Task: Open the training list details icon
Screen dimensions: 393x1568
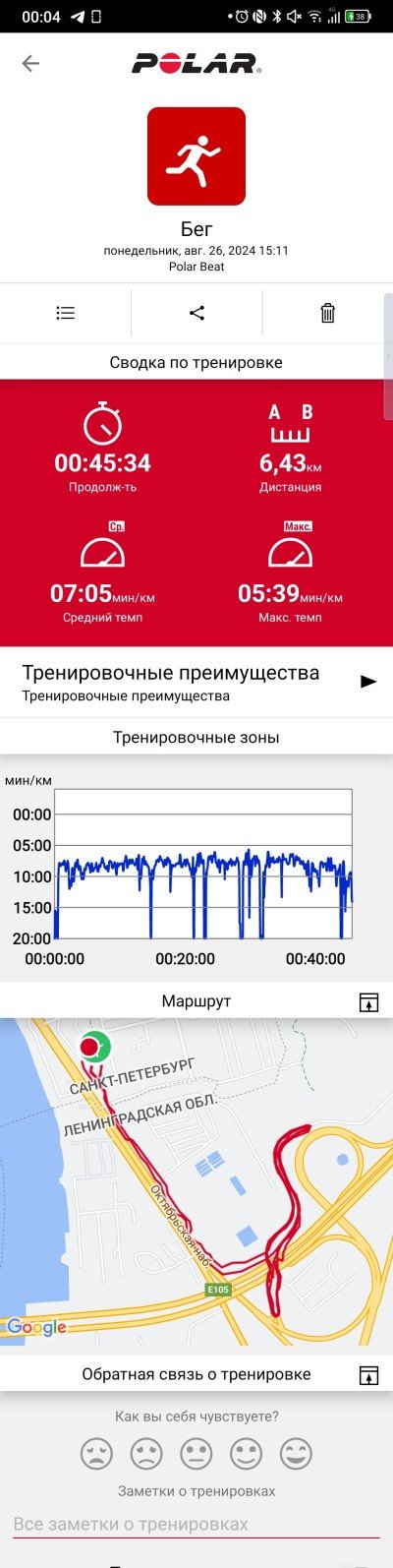Action: [66, 313]
